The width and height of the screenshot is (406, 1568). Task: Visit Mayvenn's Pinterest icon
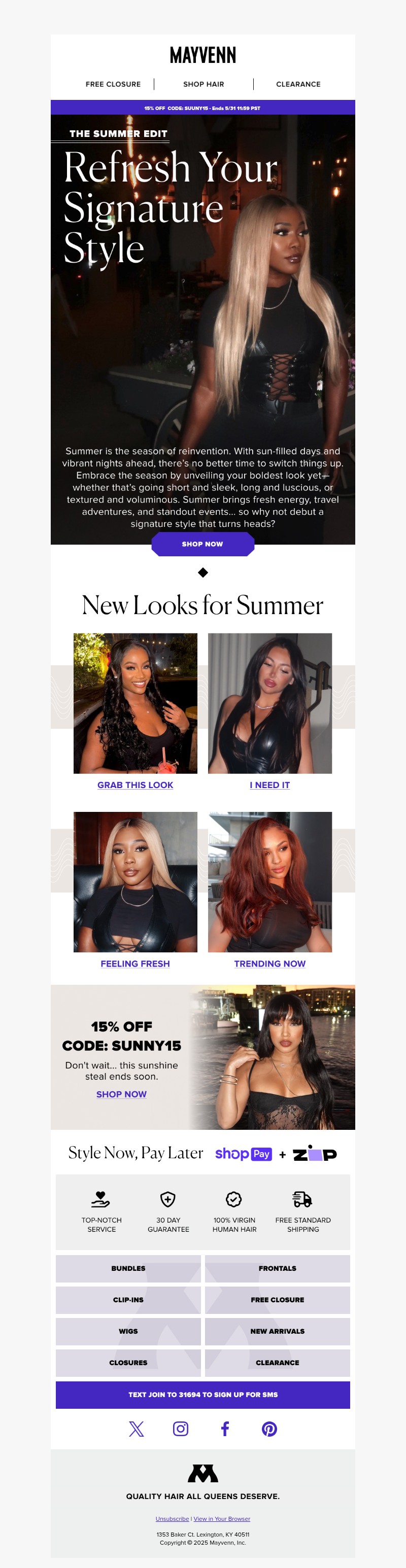tap(269, 1429)
